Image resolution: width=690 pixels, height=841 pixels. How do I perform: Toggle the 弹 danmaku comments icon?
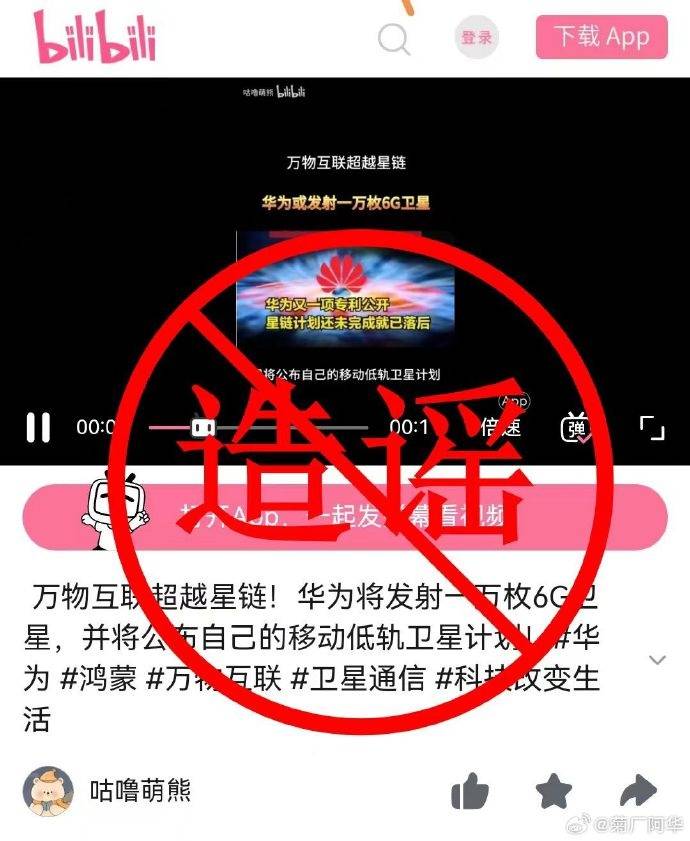tap(577, 427)
